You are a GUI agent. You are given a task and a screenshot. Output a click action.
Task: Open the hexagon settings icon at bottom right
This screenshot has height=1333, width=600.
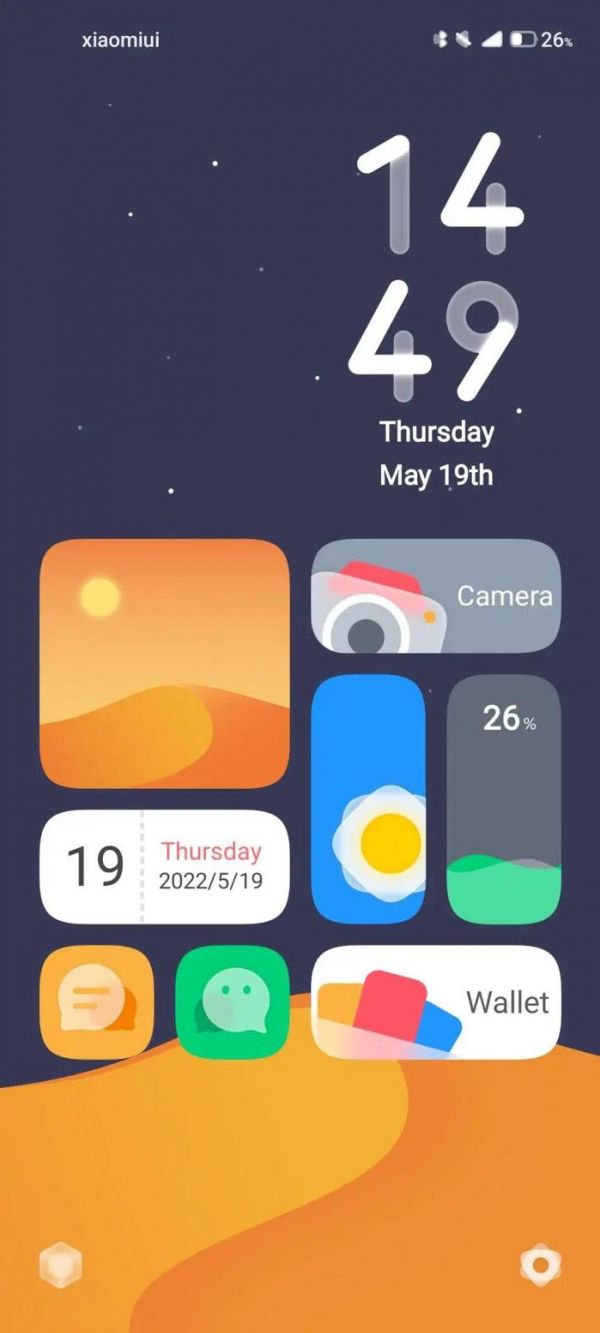tap(540, 1265)
